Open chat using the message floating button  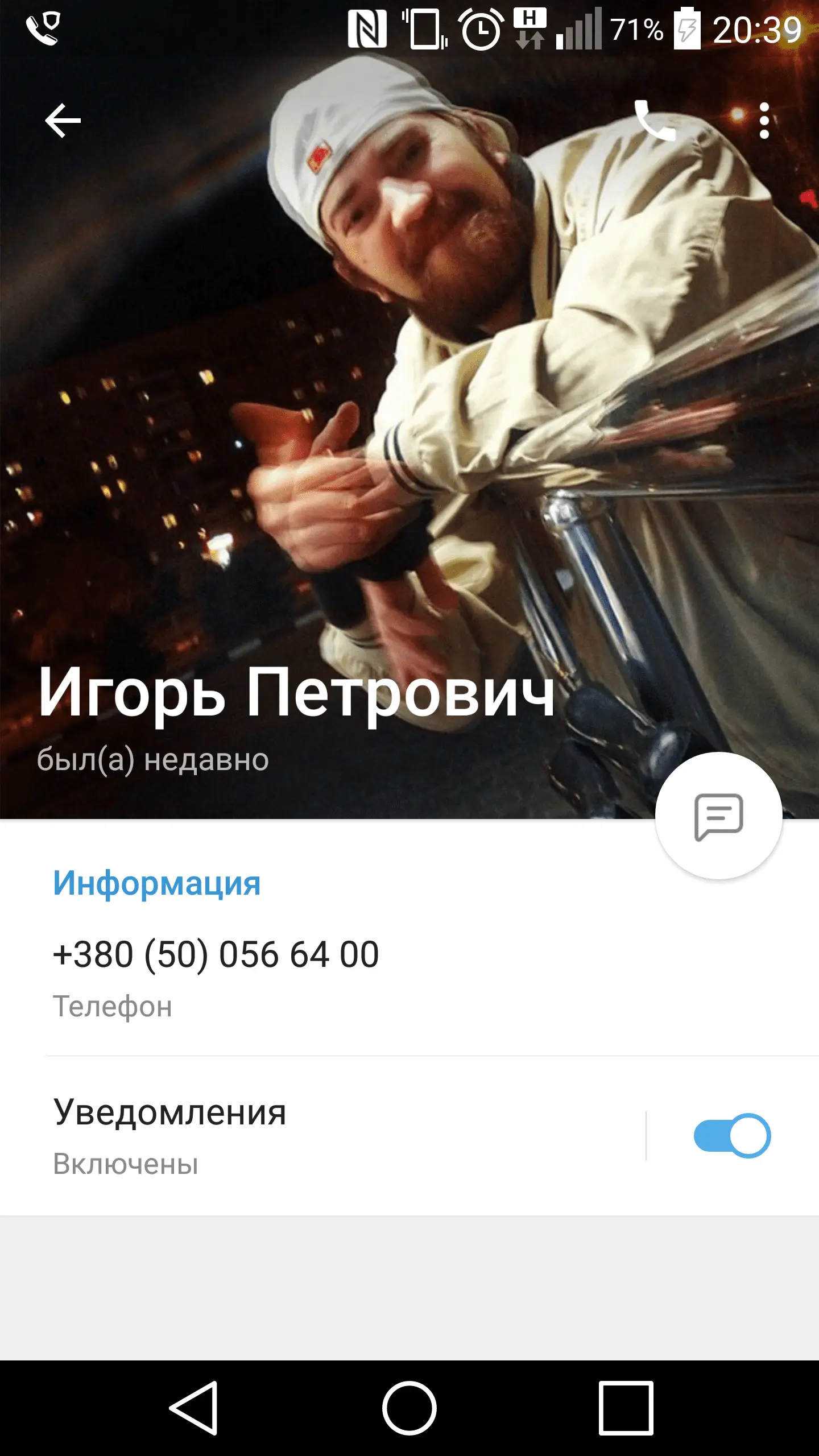pos(718,816)
